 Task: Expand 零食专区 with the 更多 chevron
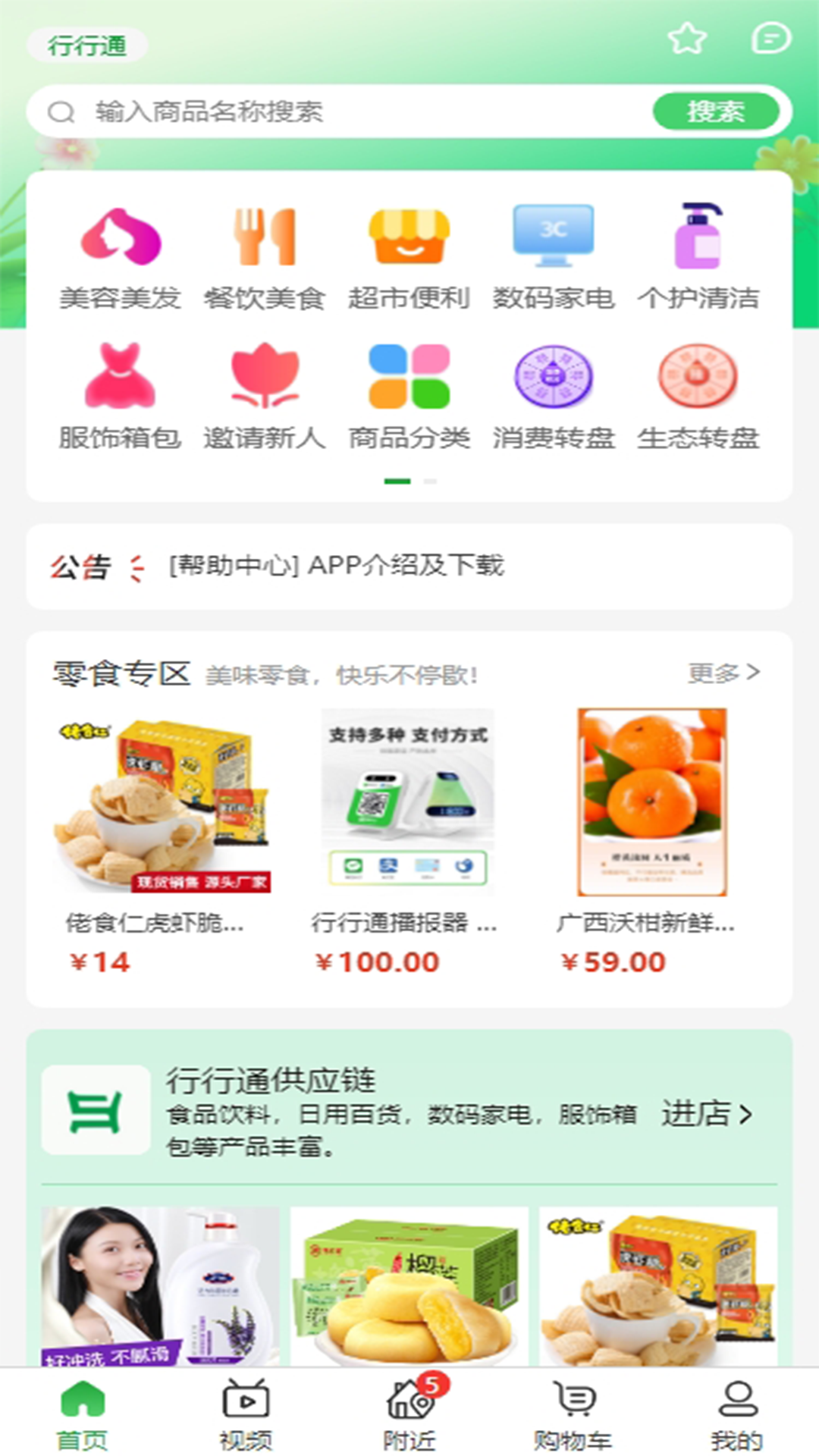pyautogui.click(x=721, y=672)
